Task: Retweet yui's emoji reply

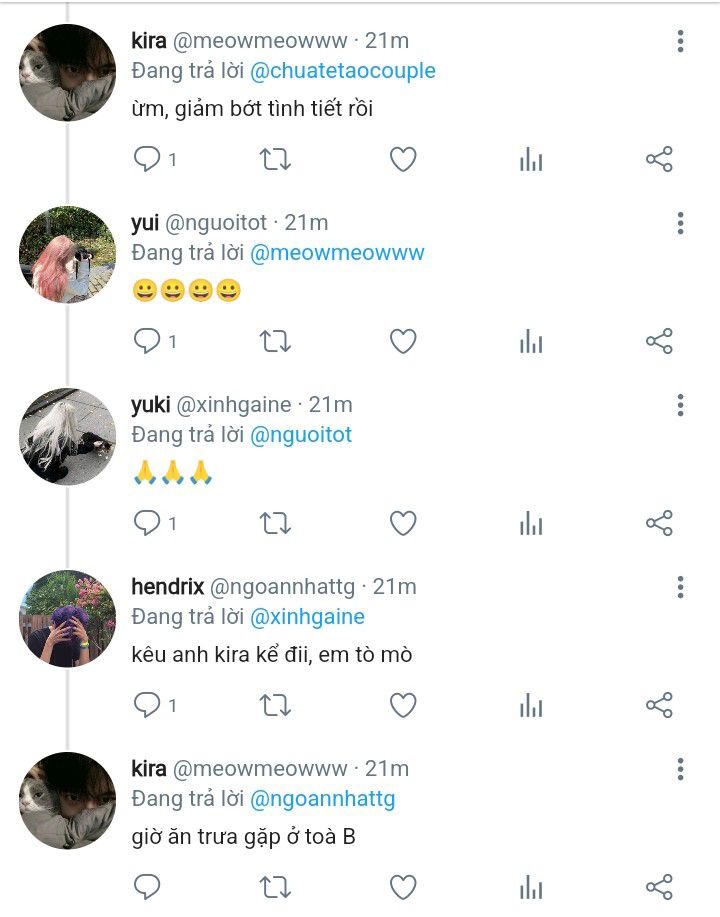Action: (x=275, y=342)
